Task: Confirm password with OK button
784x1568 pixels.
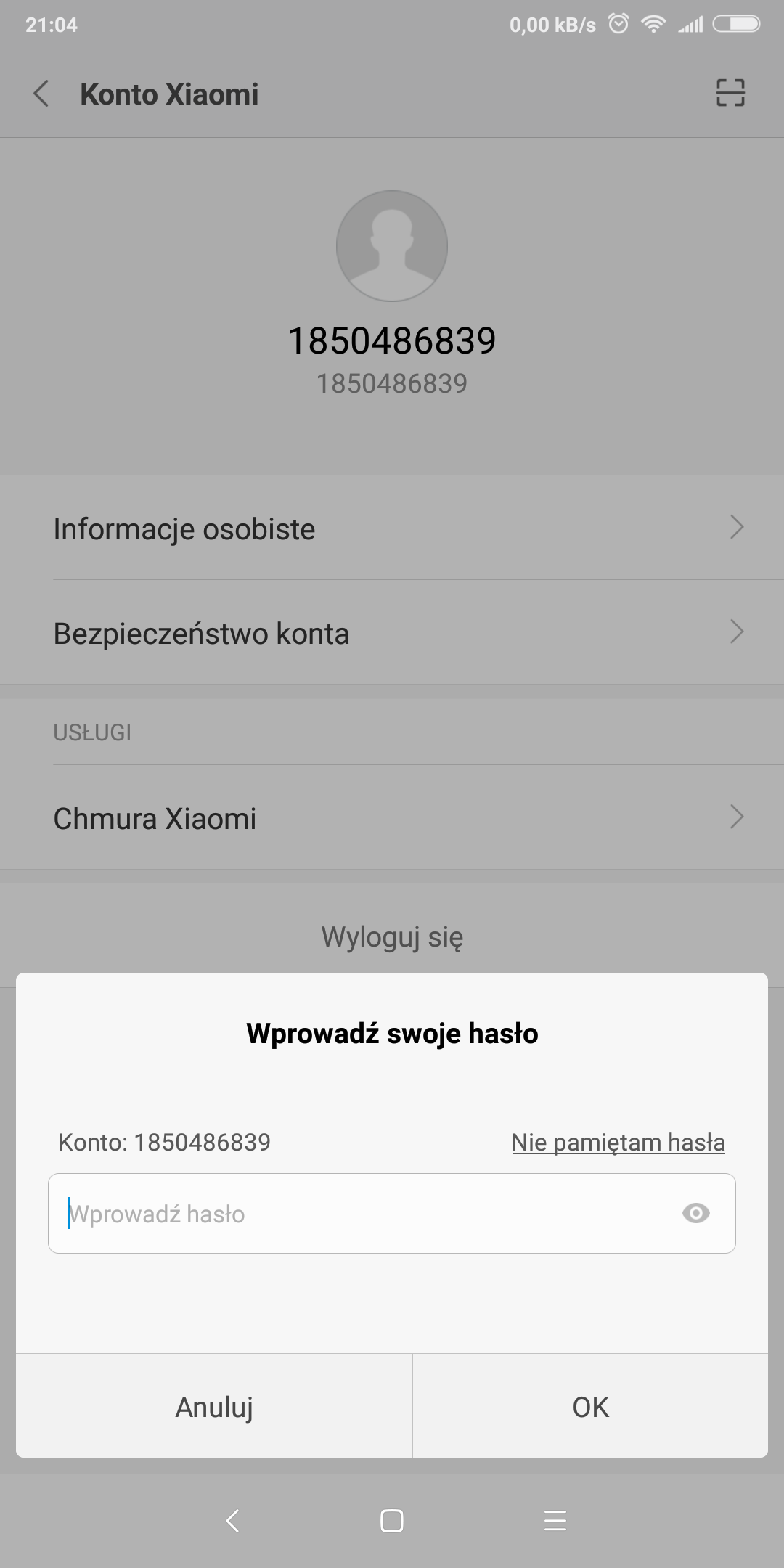Action: [x=590, y=1407]
